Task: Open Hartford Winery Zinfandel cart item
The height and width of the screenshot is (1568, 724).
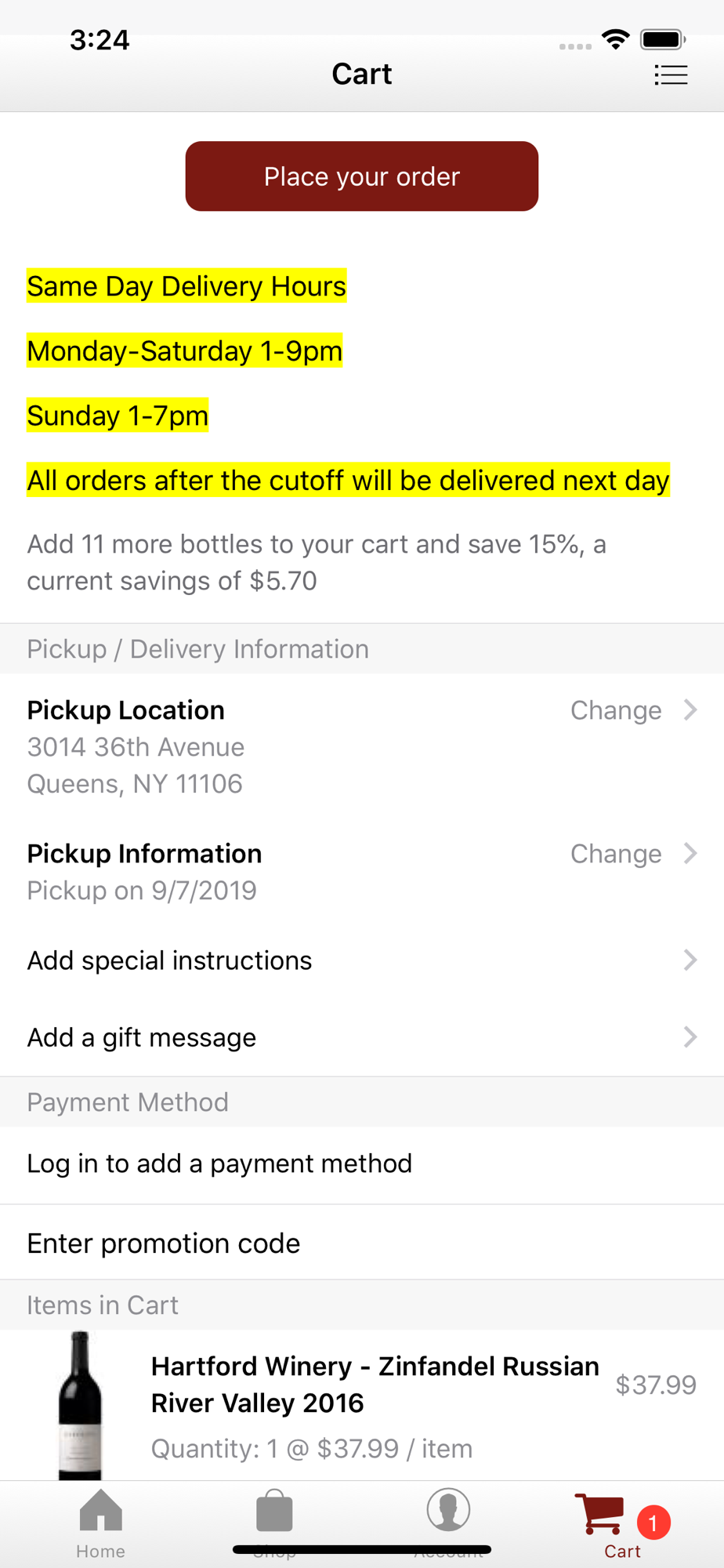Action: click(x=362, y=1405)
